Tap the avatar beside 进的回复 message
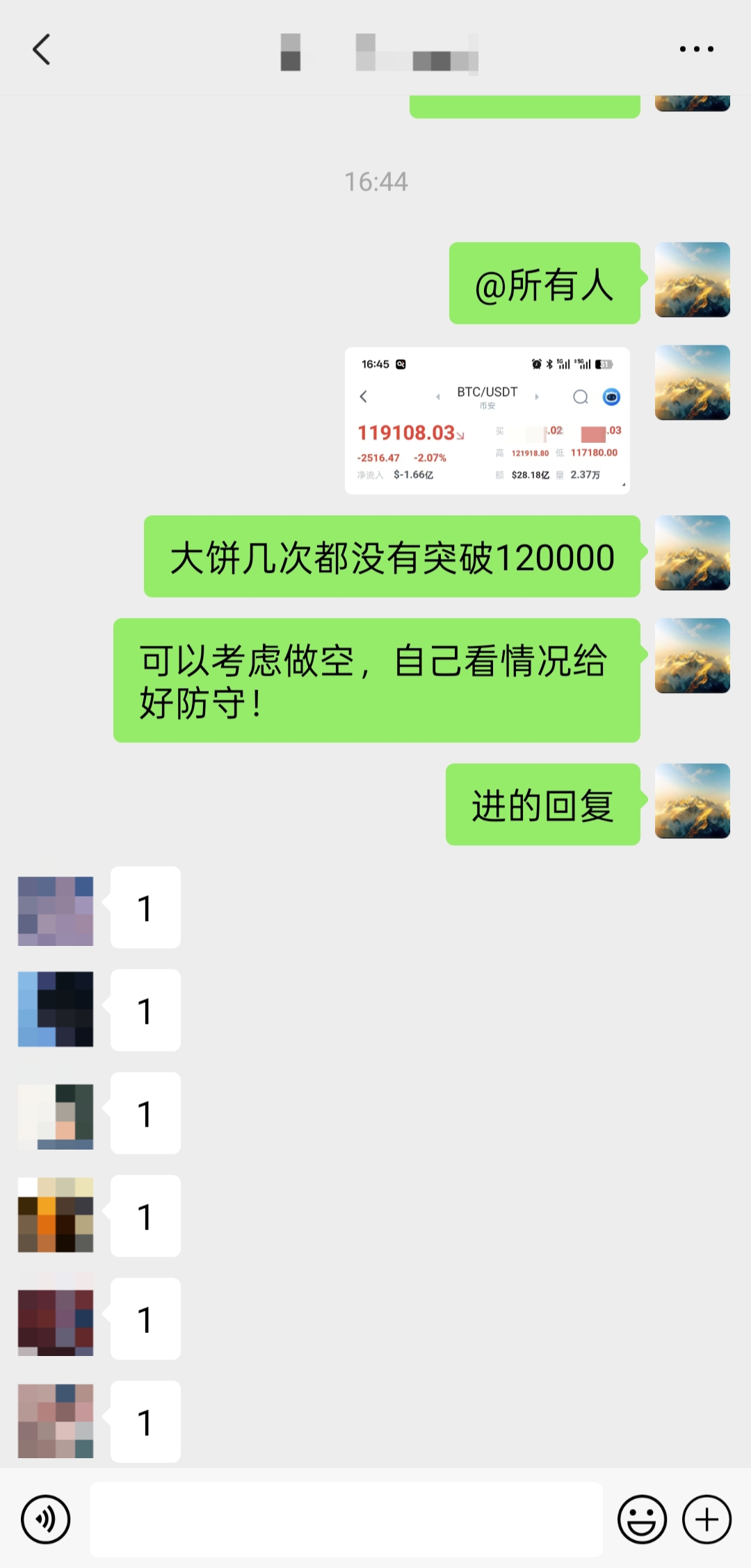Viewport: 751px width, 1568px height. click(692, 801)
